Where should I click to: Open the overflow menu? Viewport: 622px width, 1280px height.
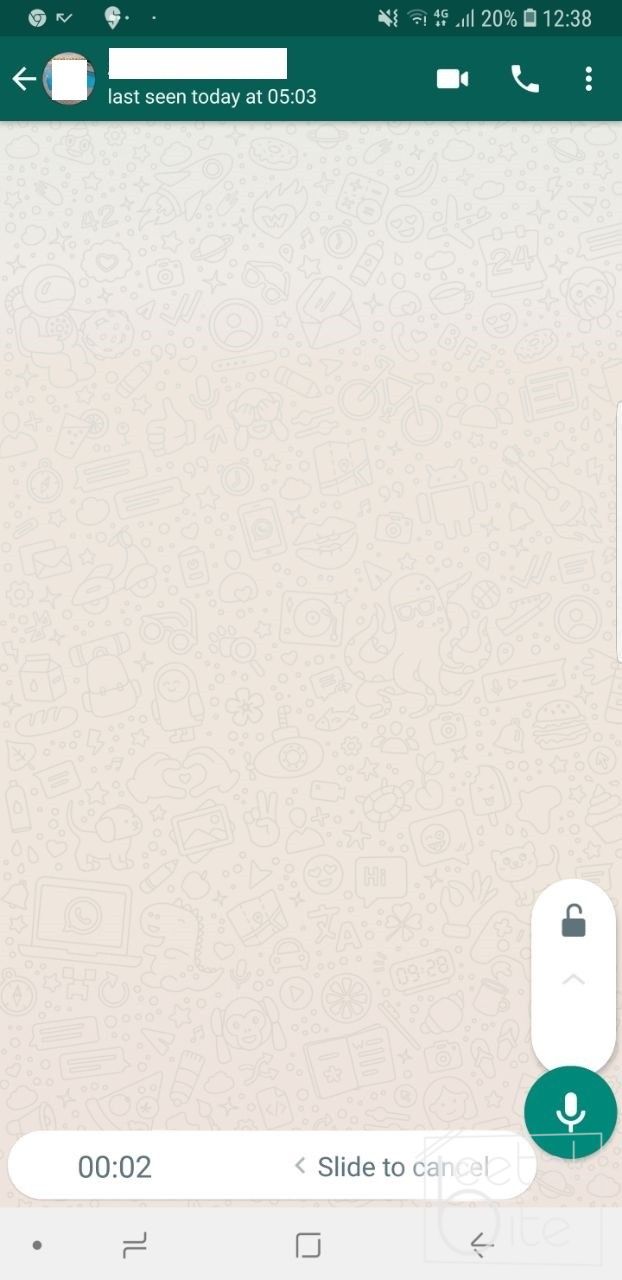(x=589, y=79)
